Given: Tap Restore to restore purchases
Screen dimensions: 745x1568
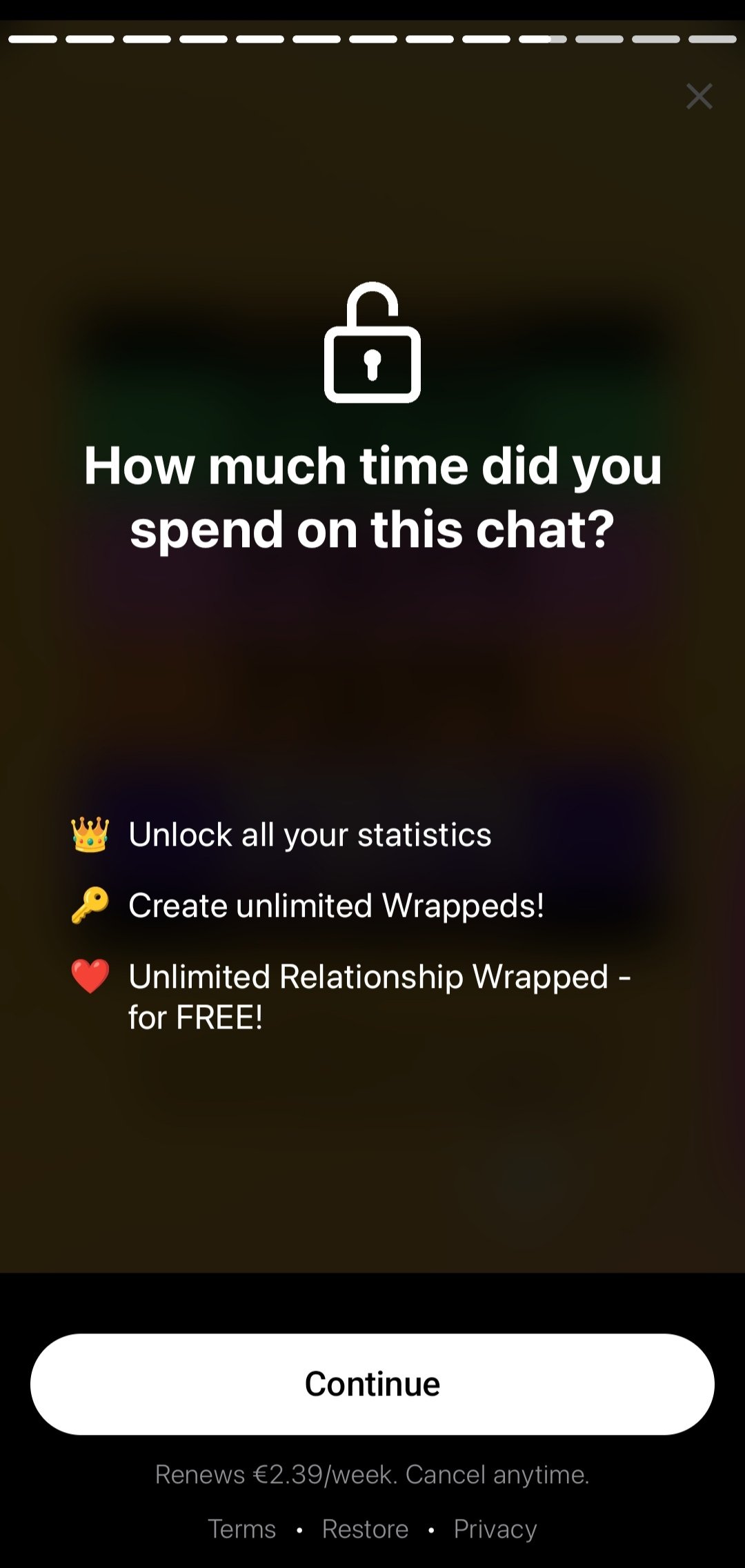Looking at the screenshot, I should pyautogui.click(x=365, y=1529).
